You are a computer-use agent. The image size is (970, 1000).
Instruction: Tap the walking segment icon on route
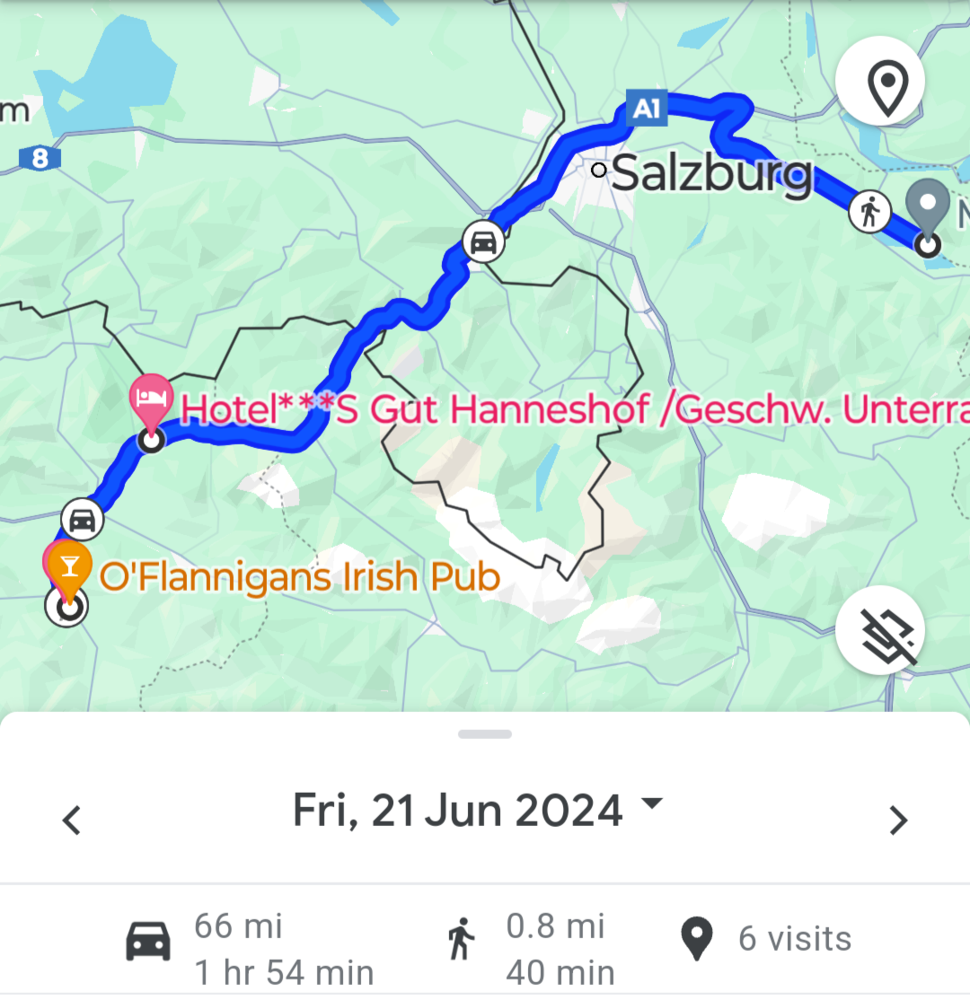pyautogui.click(x=869, y=212)
